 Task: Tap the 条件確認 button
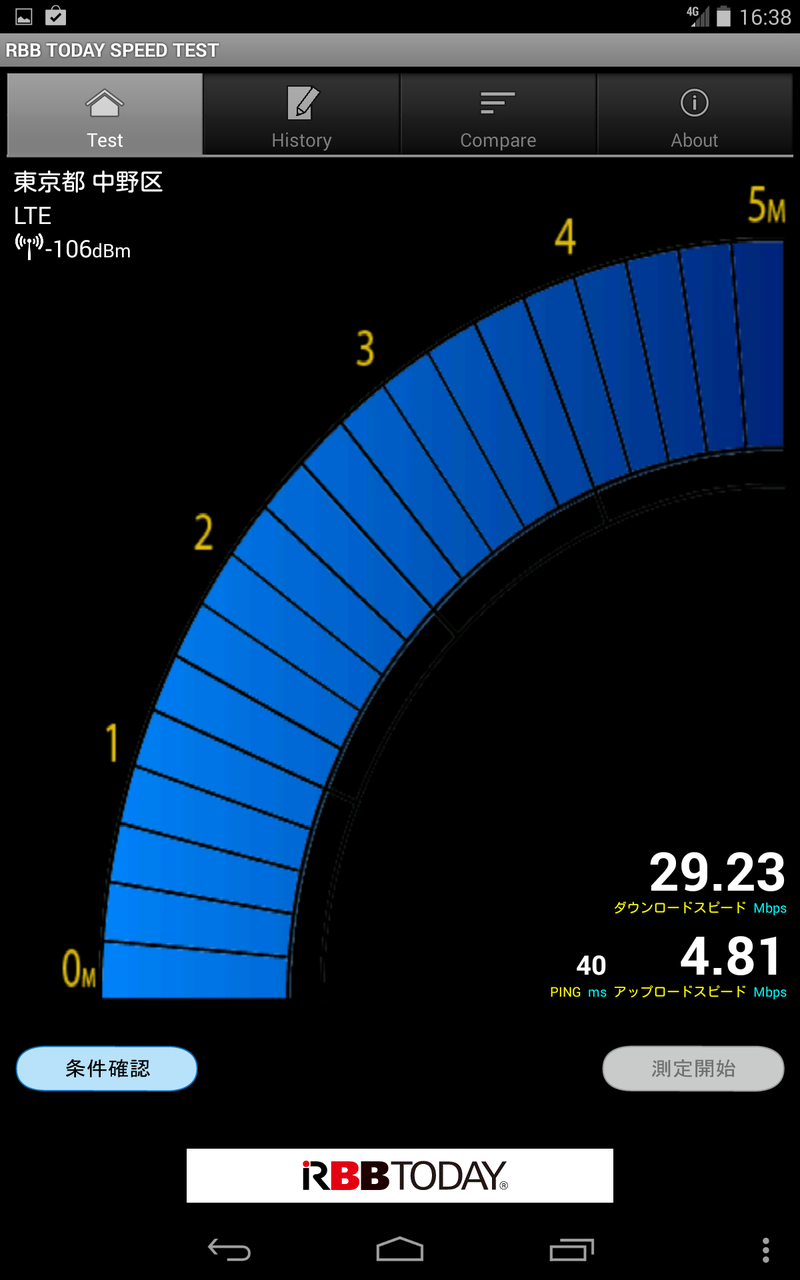click(107, 1068)
